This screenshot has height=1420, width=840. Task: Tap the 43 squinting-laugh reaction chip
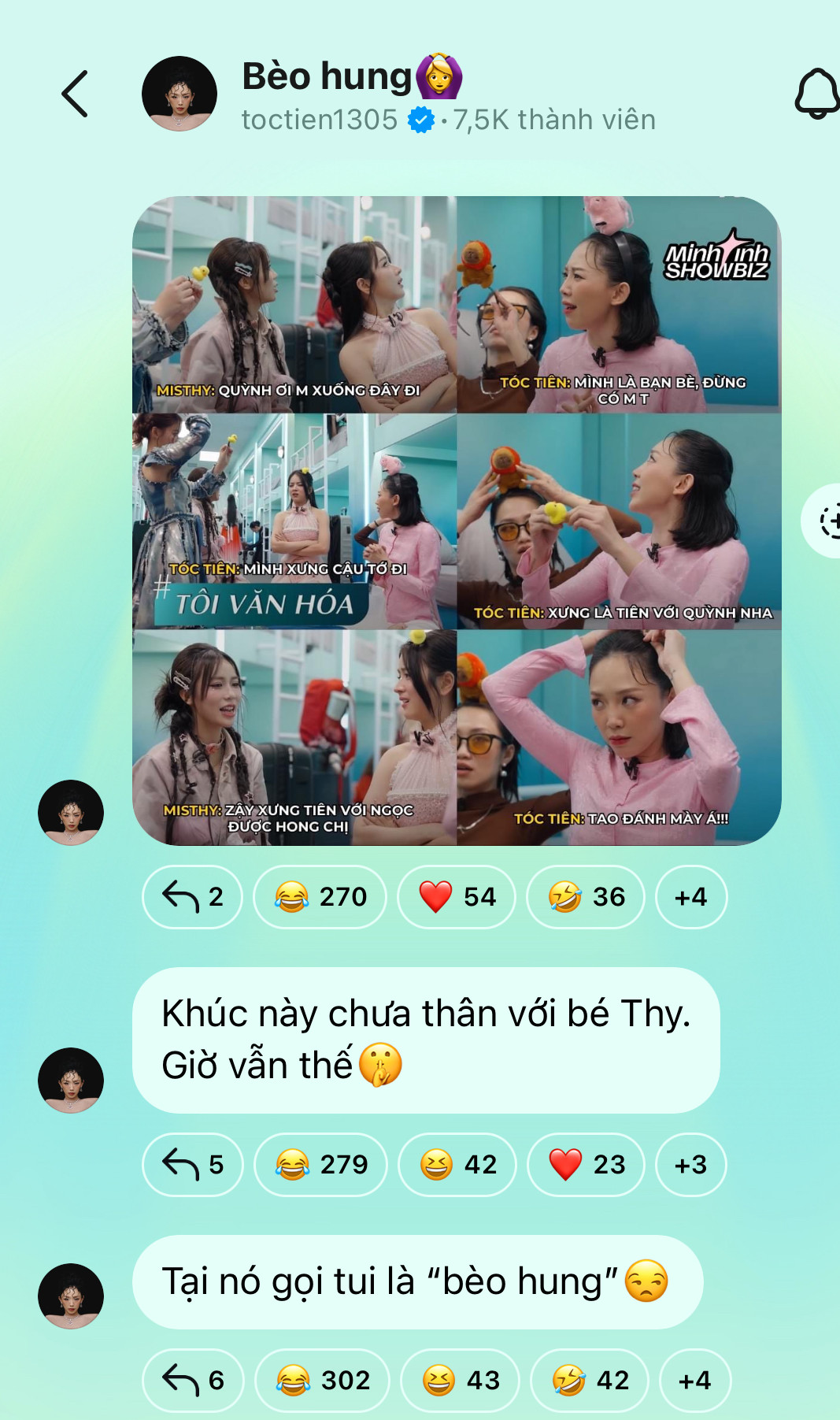click(461, 1381)
